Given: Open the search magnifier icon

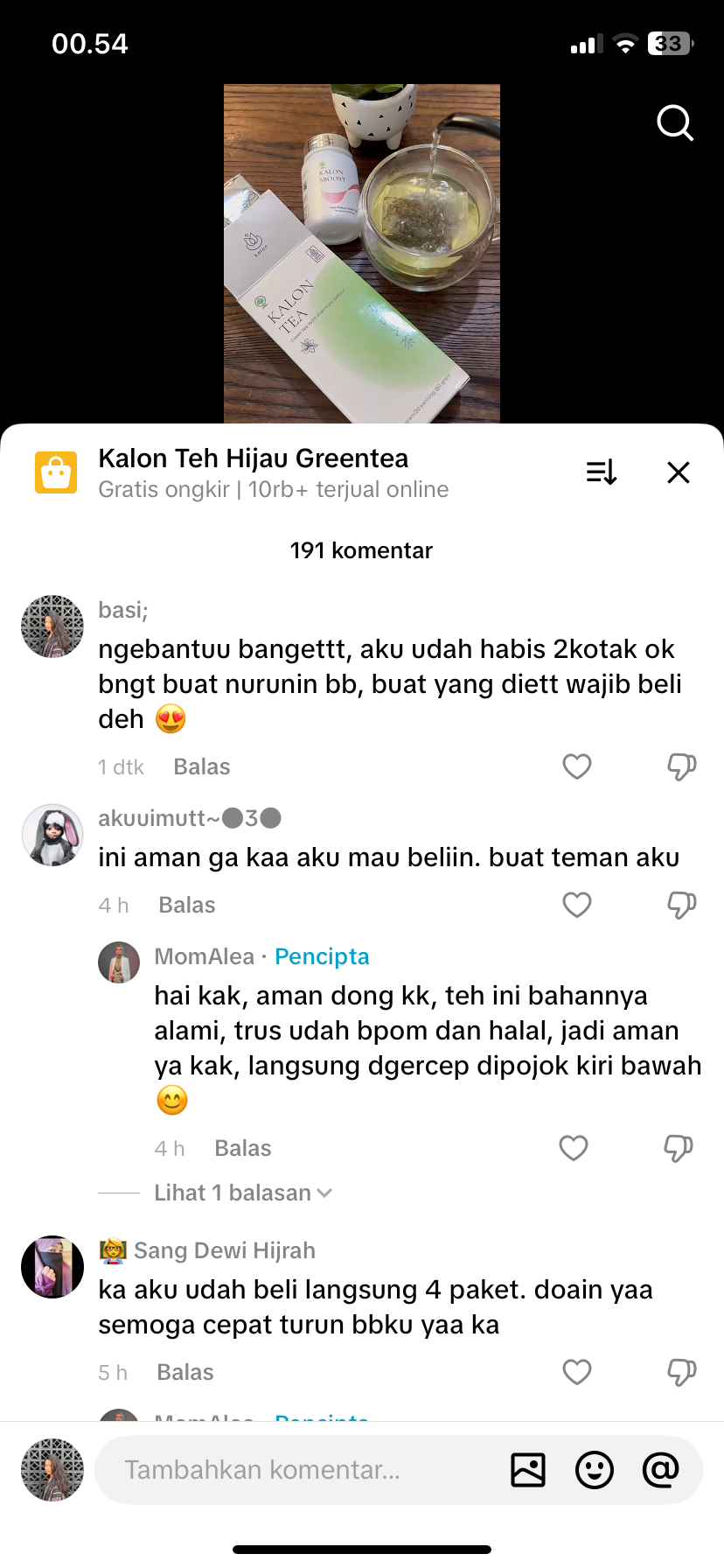Looking at the screenshot, I should point(675,123).
